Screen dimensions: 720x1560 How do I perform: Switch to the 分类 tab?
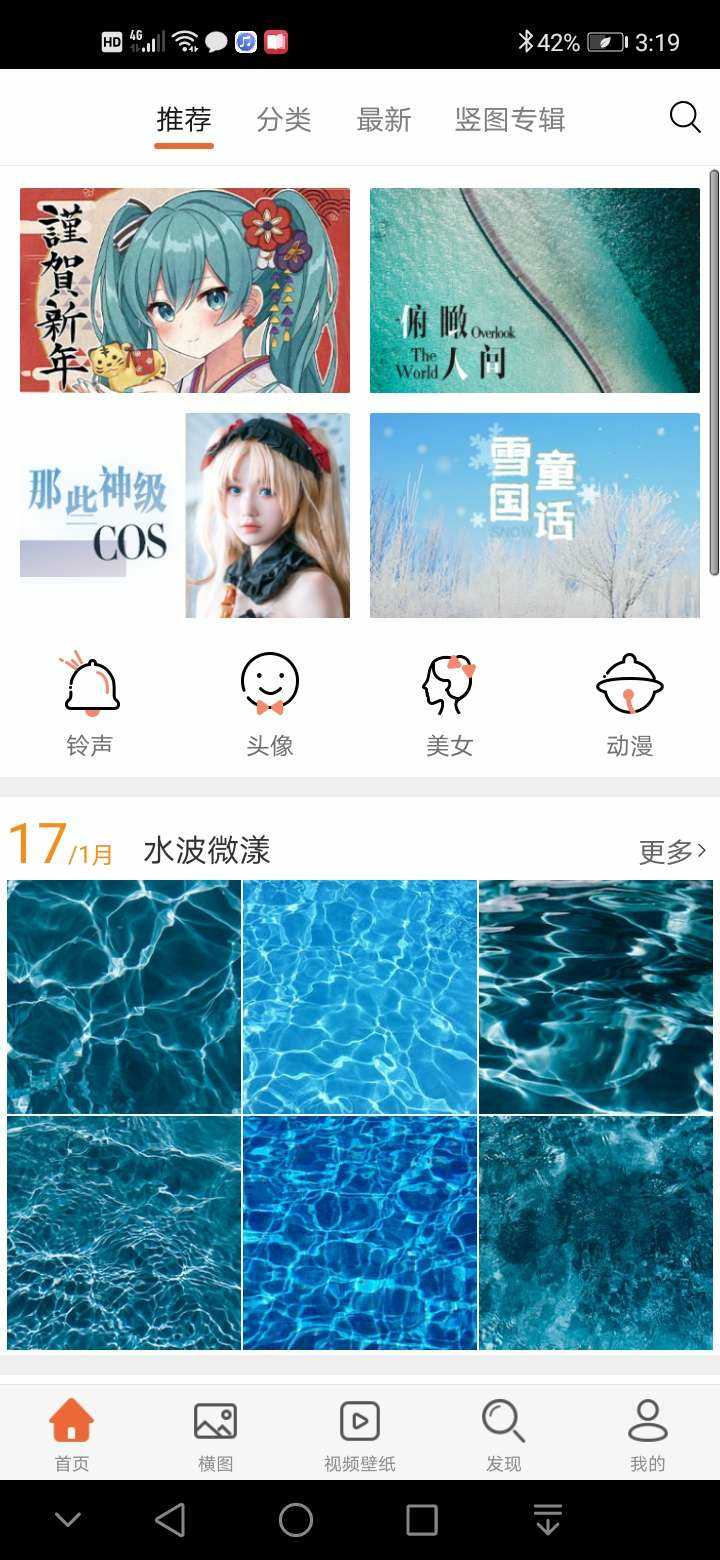coord(284,120)
